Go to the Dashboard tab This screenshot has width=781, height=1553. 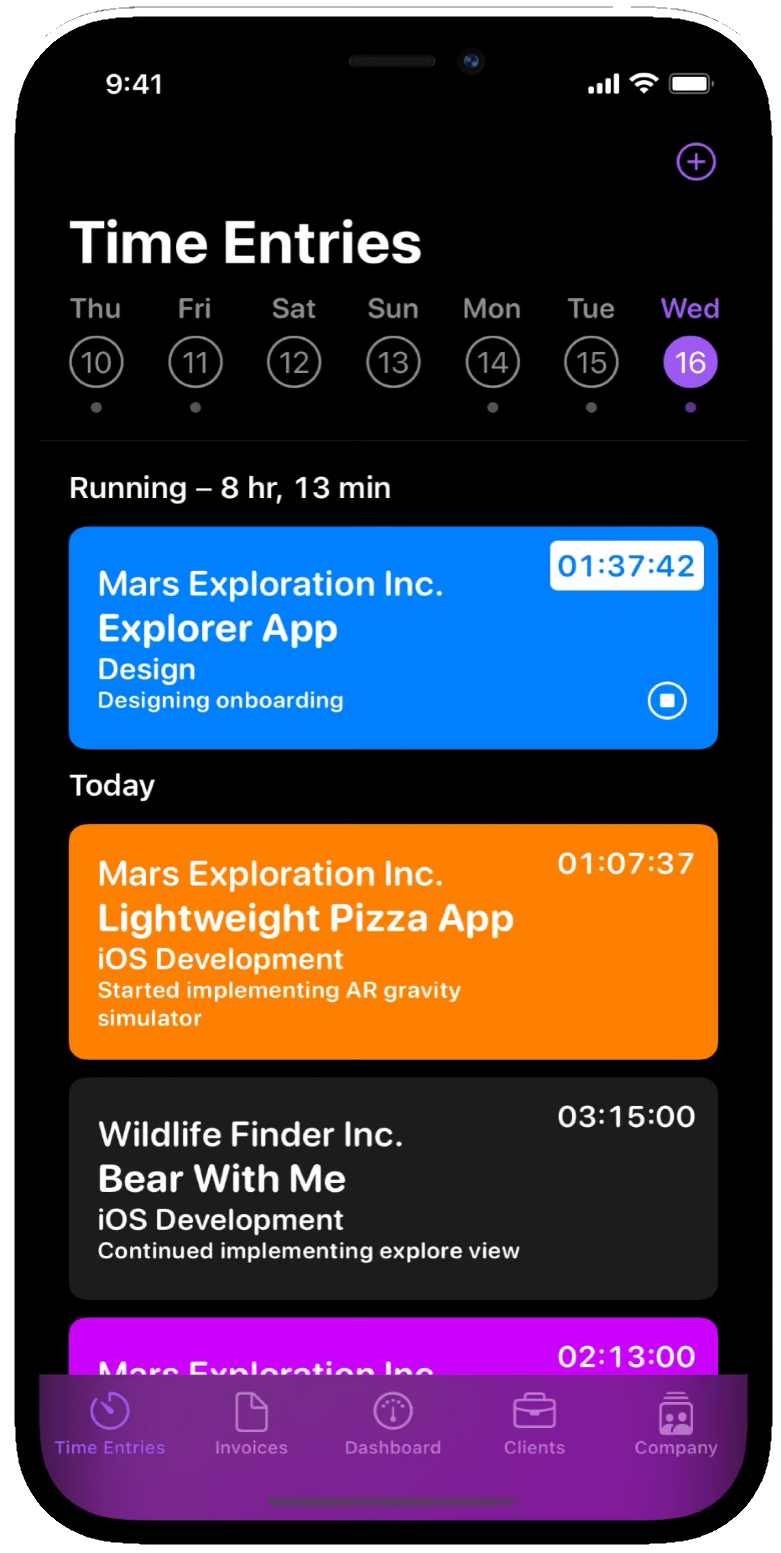pyautogui.click(x=393, y=1425)
